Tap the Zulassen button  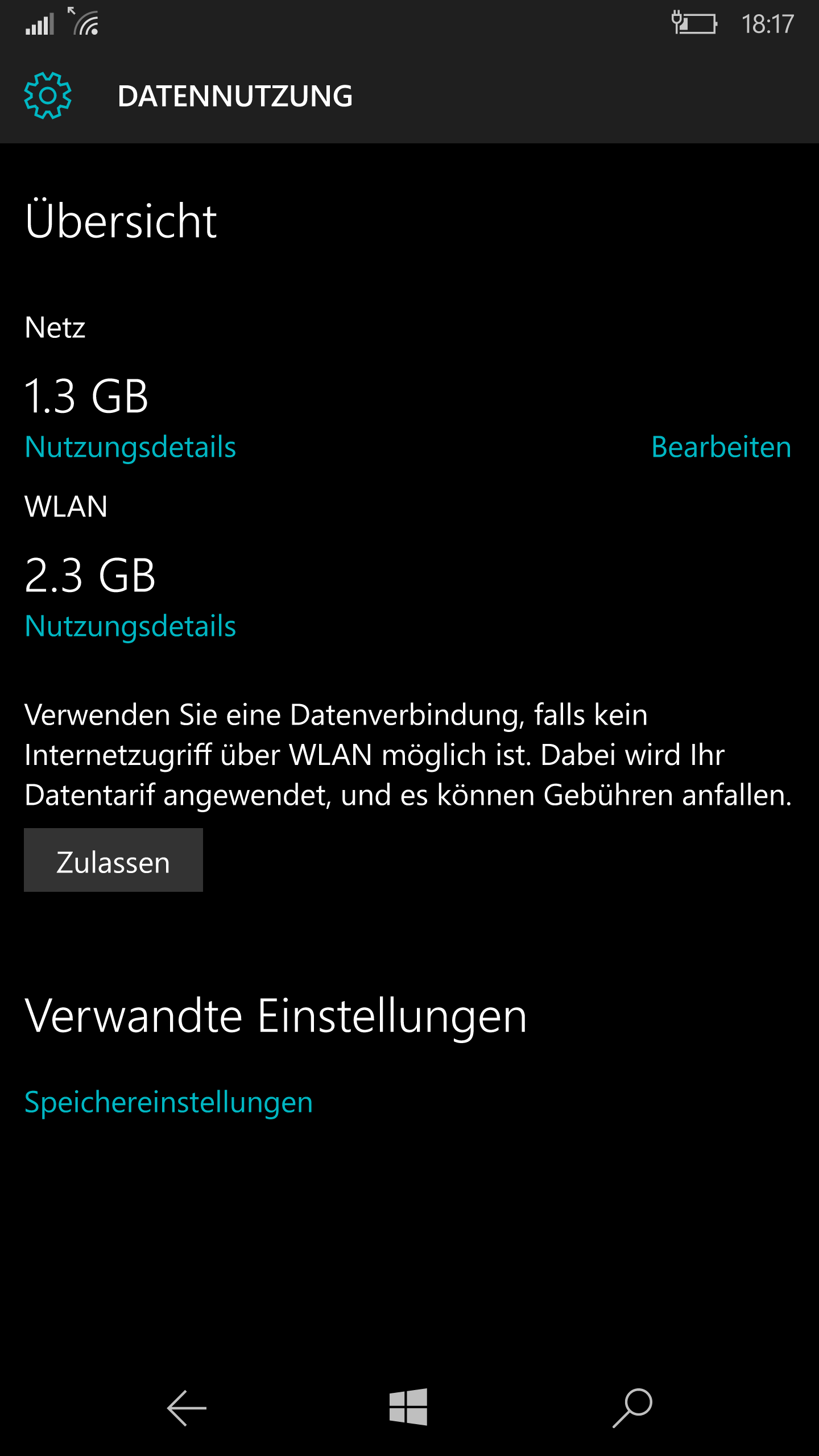point(113,860)
